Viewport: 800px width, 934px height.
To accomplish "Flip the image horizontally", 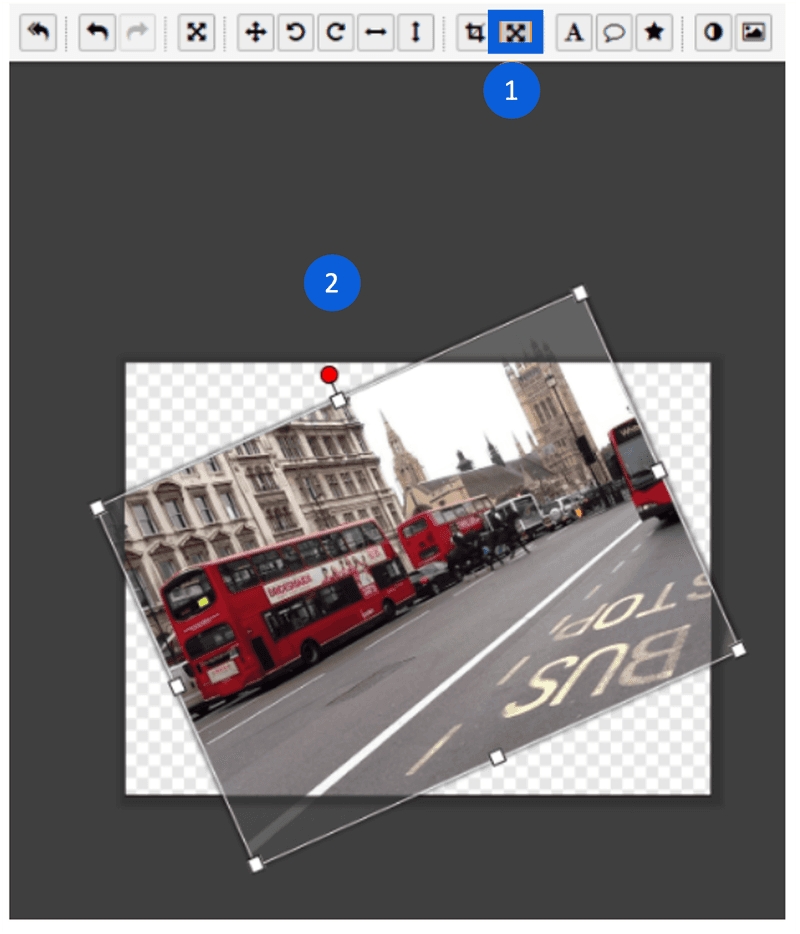I will [375, 33].
